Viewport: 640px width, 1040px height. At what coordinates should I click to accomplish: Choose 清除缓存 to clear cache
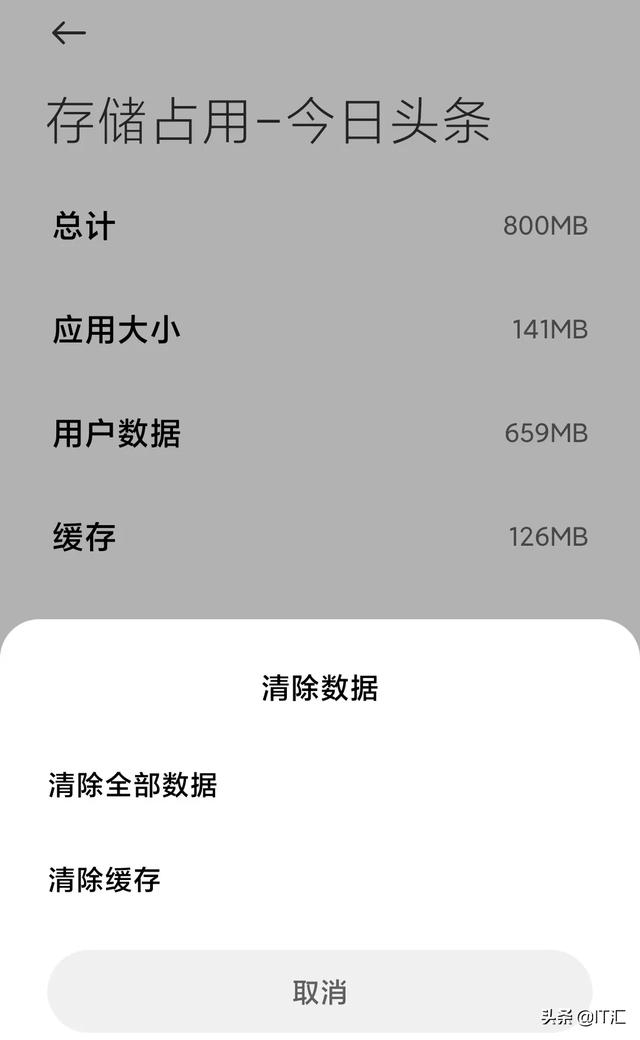coord(105,880)
